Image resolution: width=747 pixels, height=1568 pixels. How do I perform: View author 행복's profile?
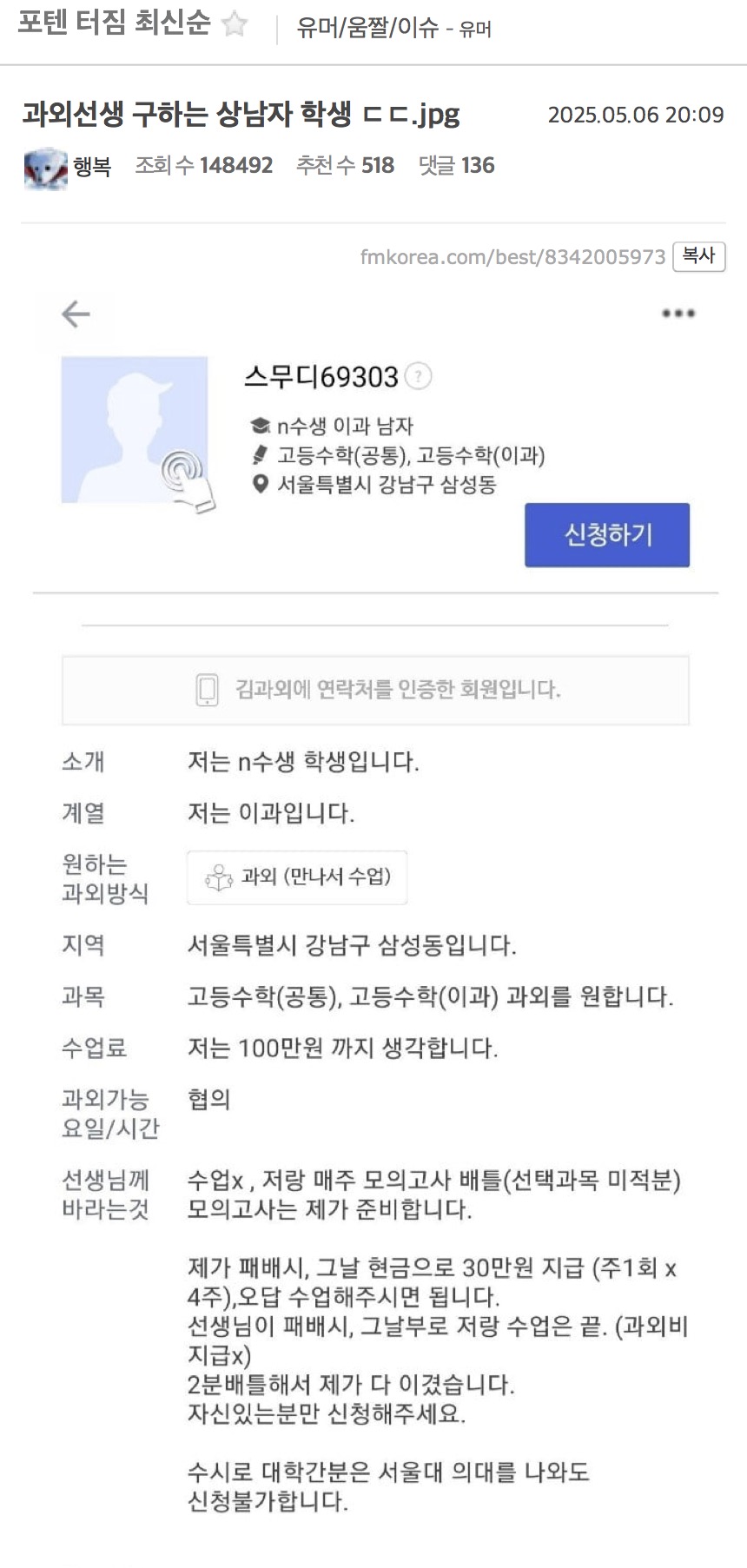91,166
